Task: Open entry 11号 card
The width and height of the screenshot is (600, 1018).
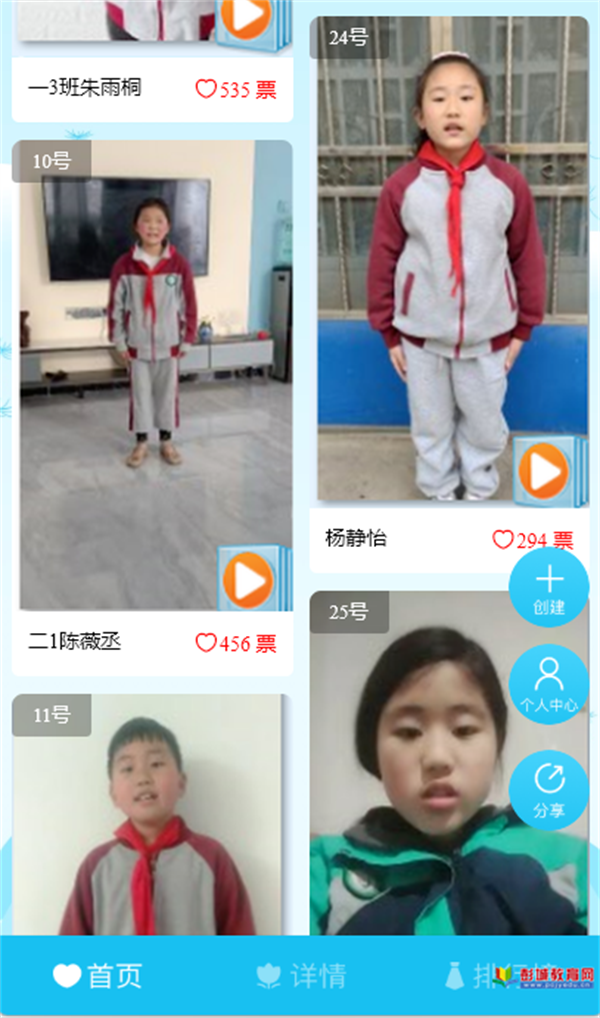Action: tap(152, 815)
